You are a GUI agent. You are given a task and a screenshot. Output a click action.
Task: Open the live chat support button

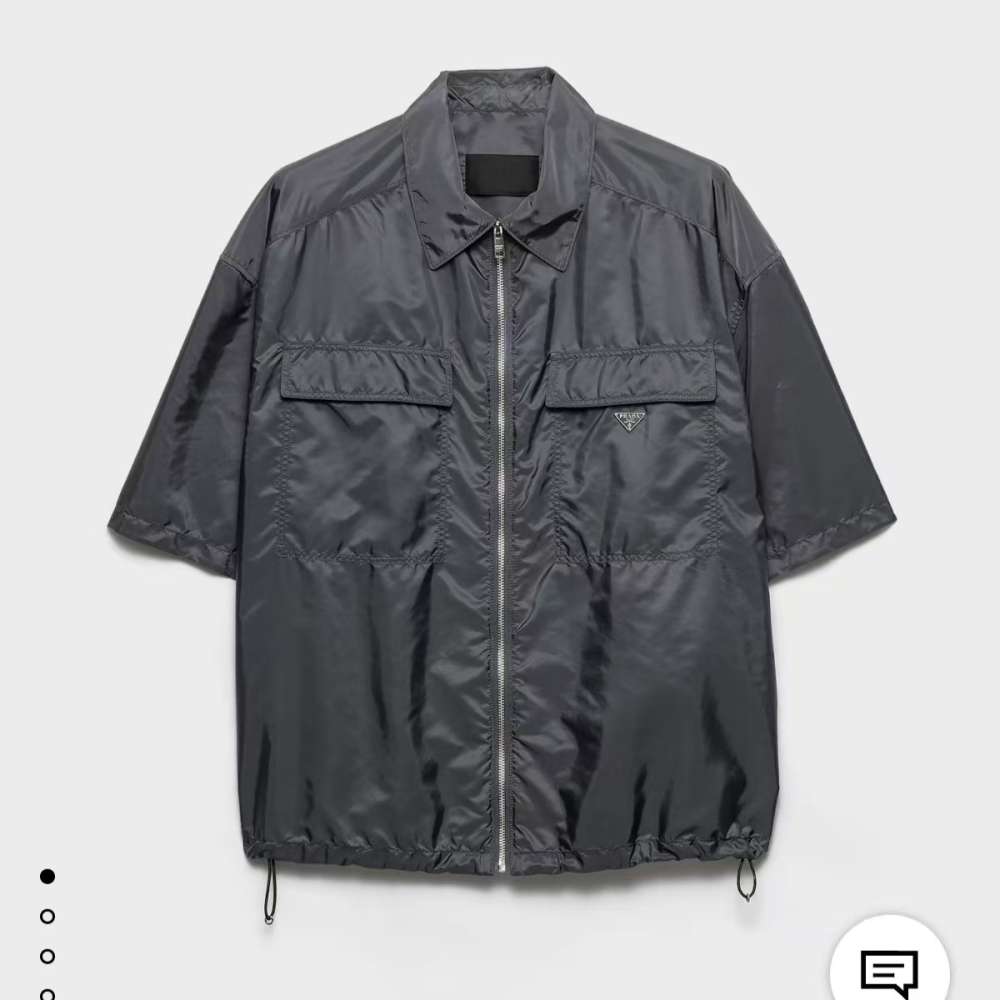889,968
